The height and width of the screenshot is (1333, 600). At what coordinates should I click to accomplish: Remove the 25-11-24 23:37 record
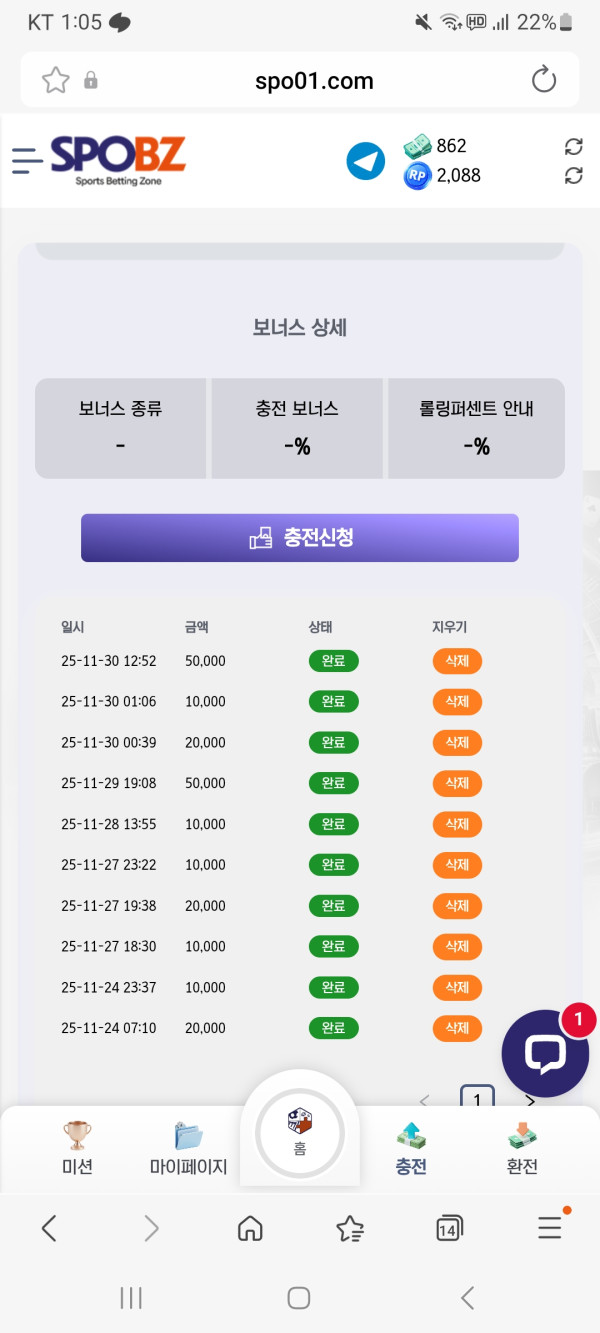pyautogui.click(x=457, y=987)
